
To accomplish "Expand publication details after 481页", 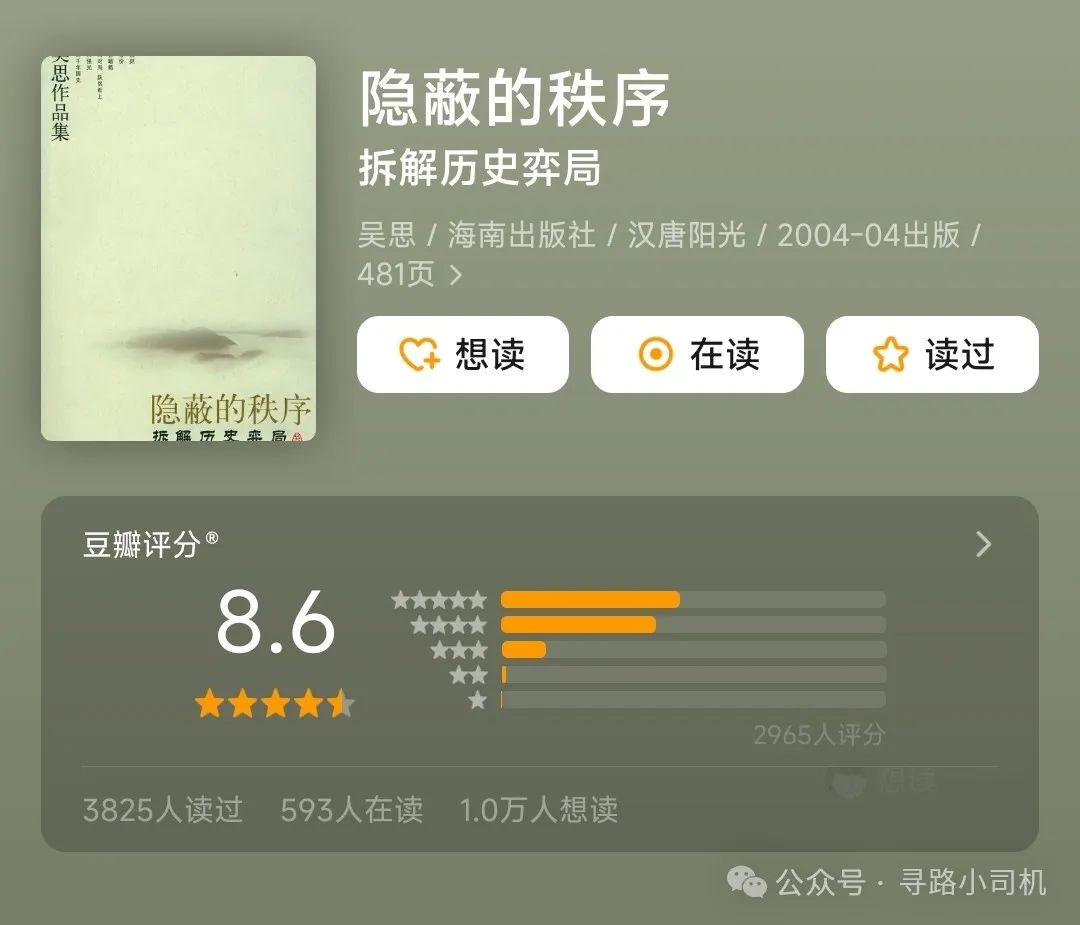I will point(456,275).
